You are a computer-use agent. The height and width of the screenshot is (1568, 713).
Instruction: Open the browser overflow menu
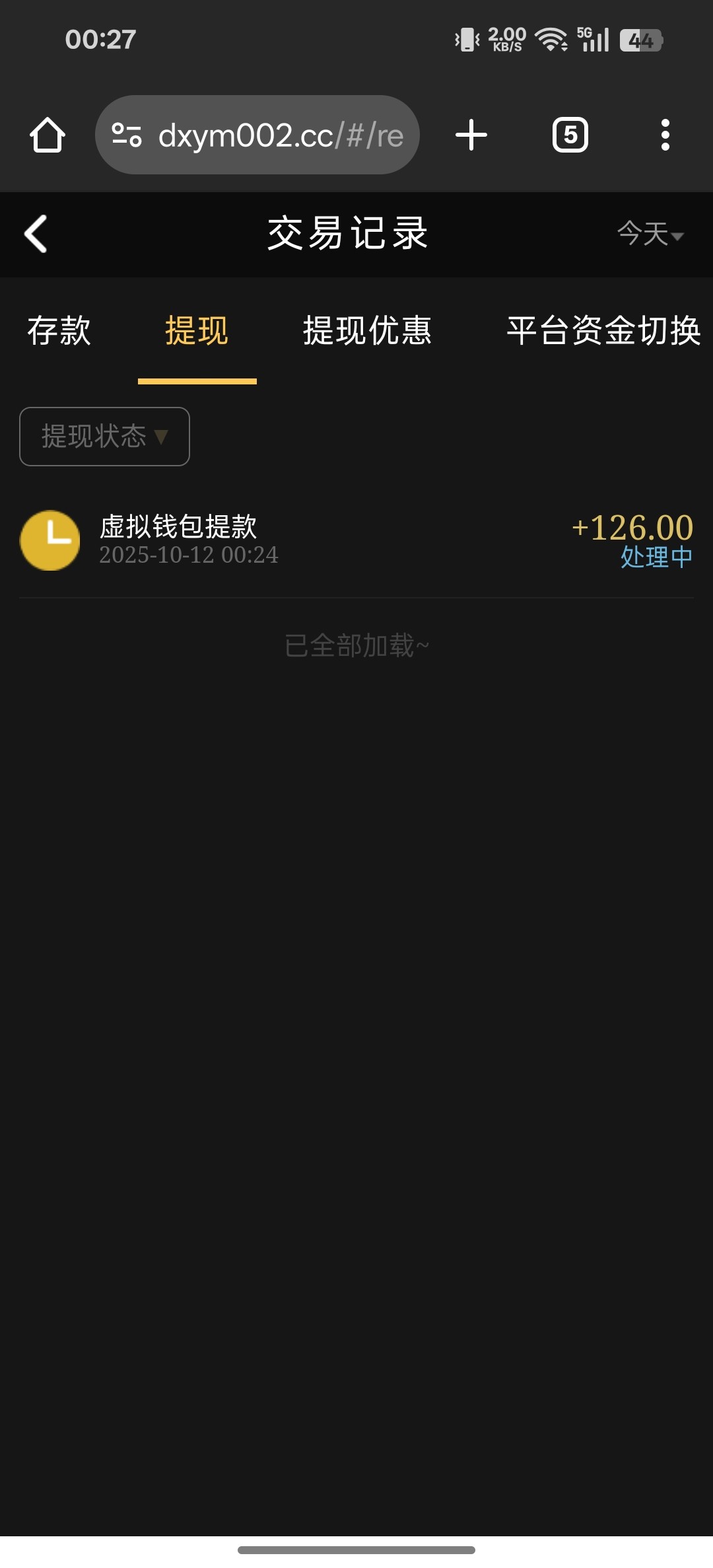point(665,135)
